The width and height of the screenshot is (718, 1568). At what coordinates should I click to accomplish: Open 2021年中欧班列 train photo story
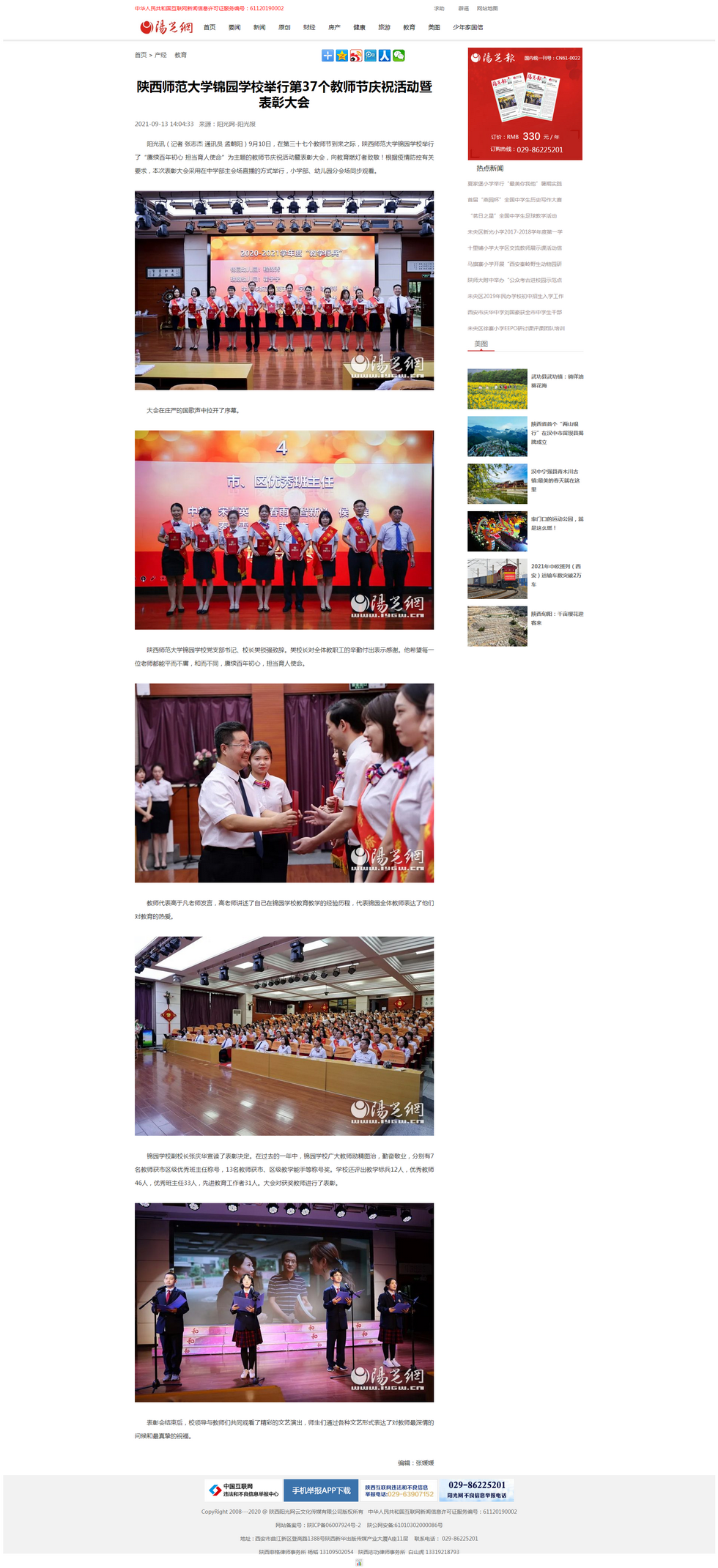(497, 579)
